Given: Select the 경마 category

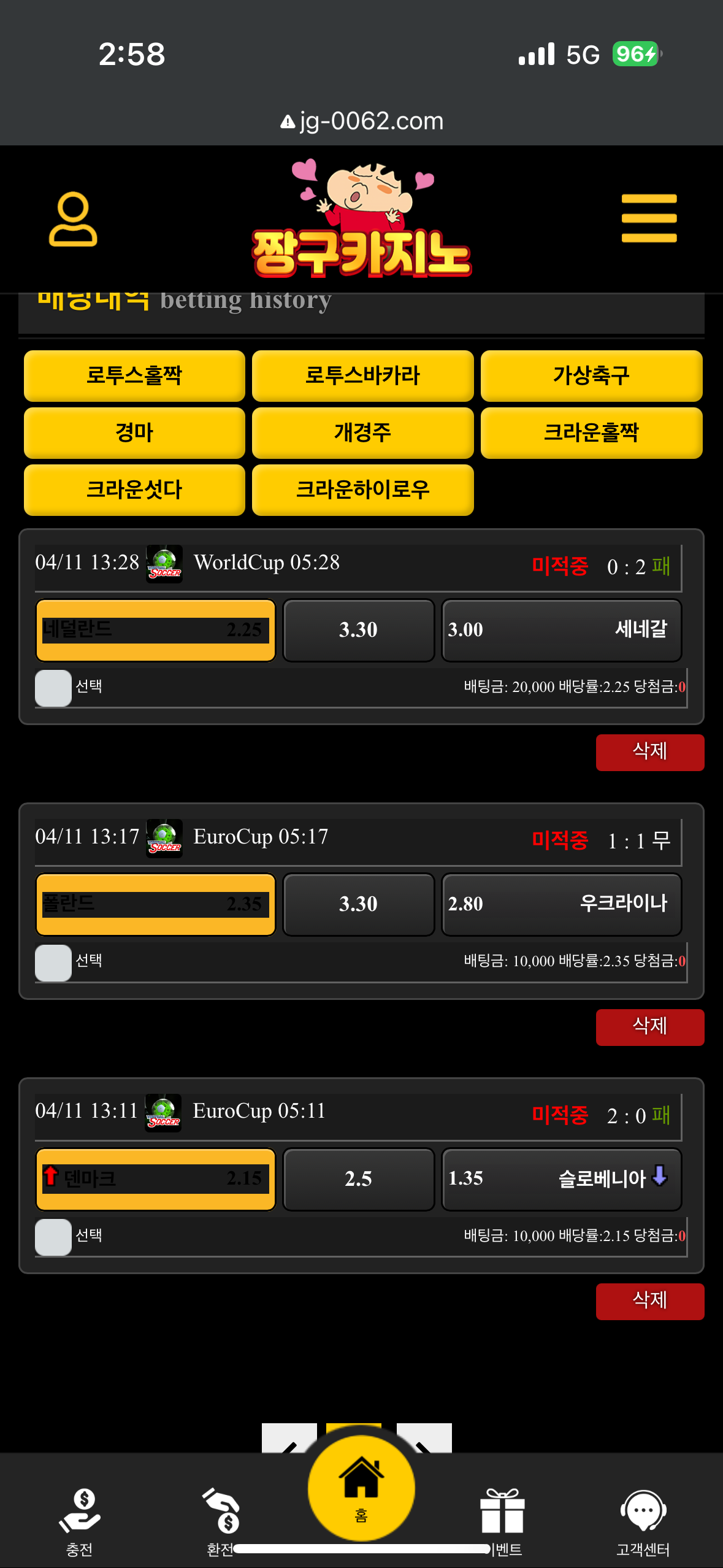Looking at the screenshot, I should [134, 432].
